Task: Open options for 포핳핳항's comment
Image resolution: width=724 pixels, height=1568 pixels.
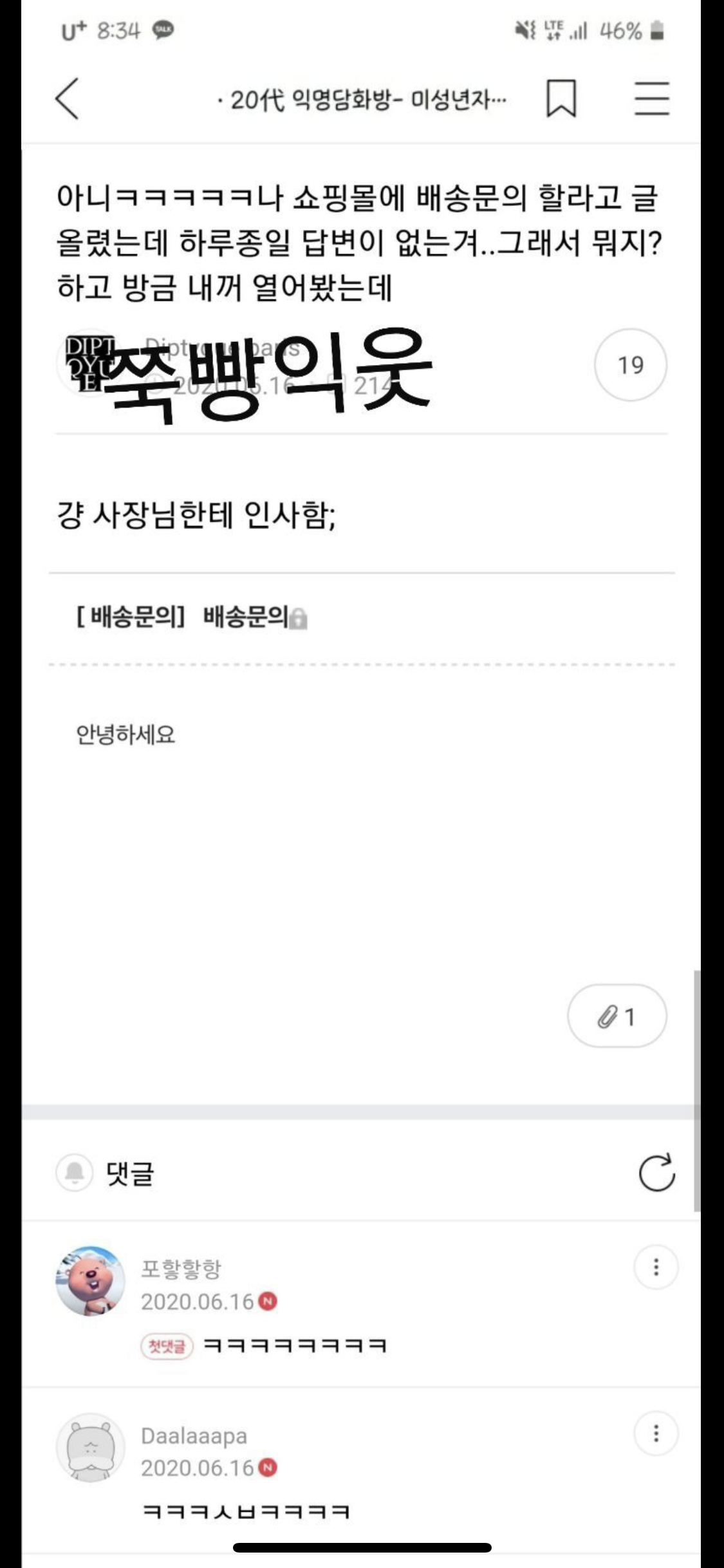Action: (656, 1267)
